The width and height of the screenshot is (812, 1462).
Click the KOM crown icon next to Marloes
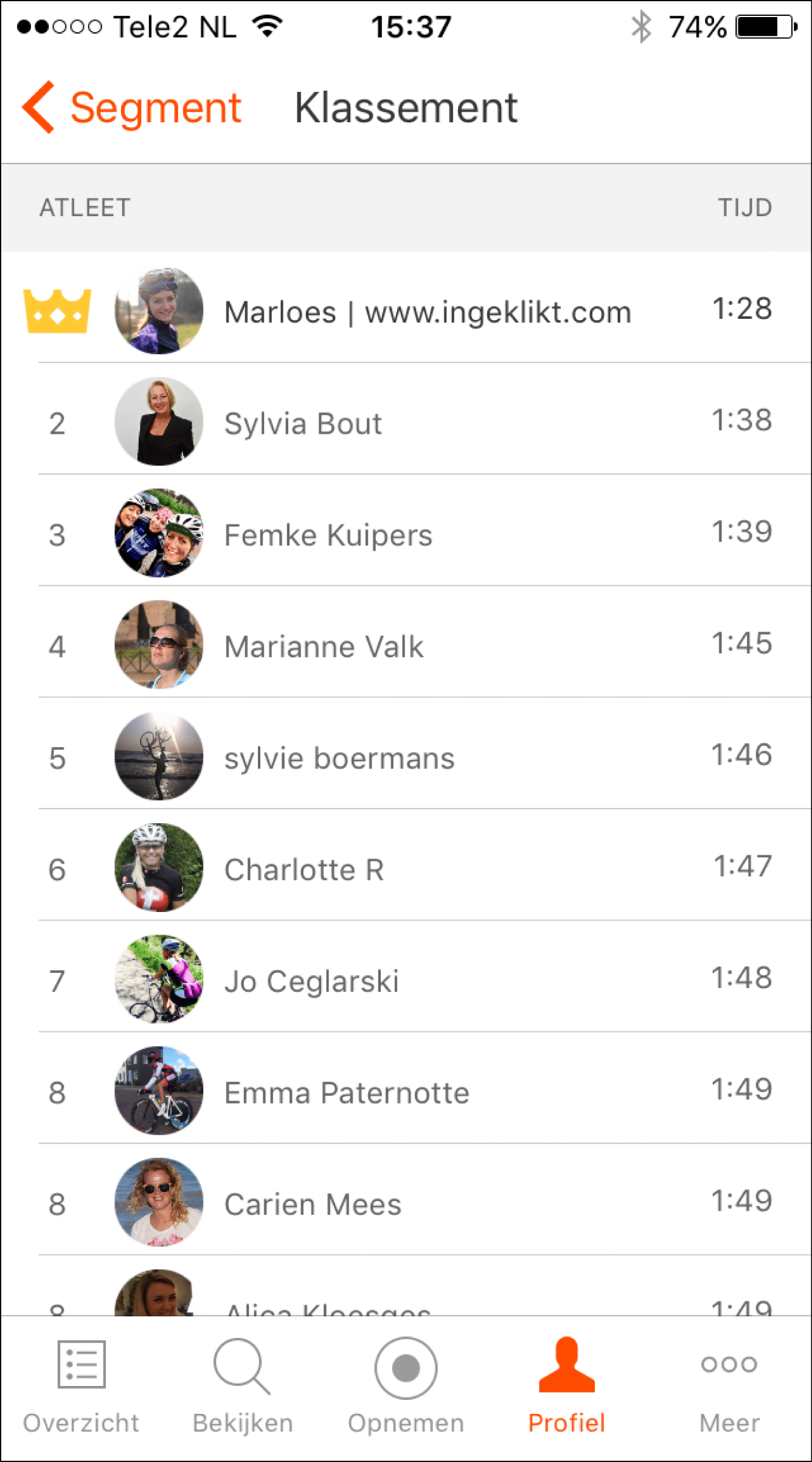point(57,312)
